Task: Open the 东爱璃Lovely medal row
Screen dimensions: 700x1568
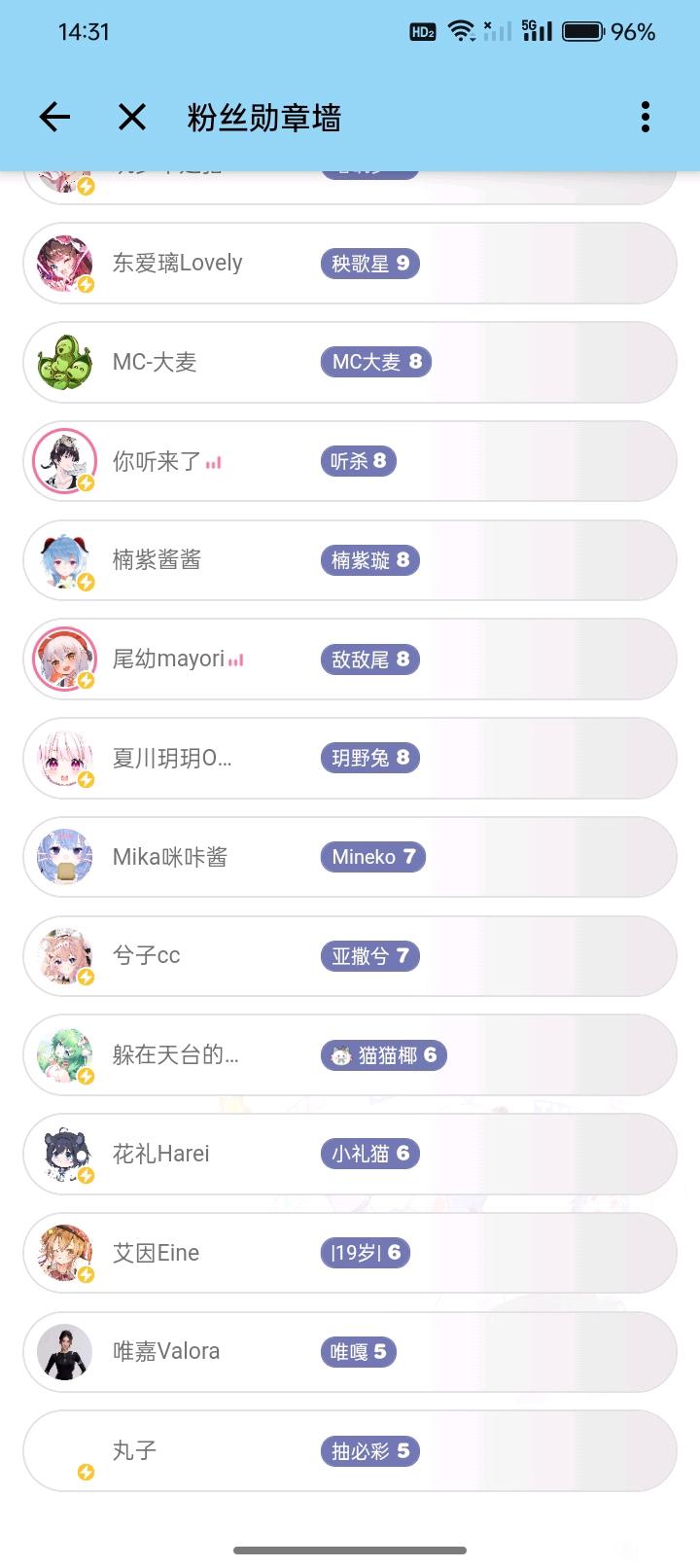Action: [x=350, y=264]
